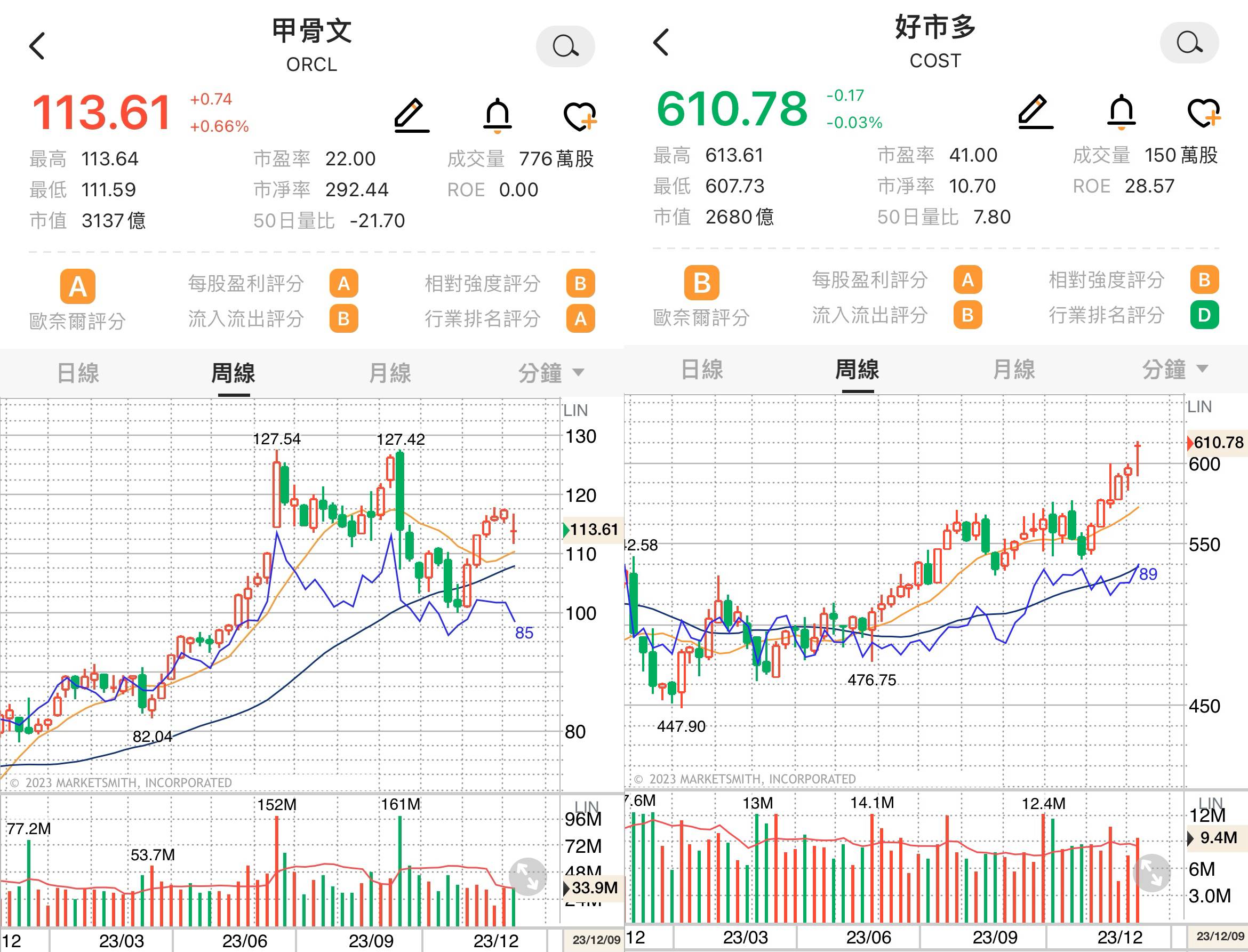Image resolution: width=1248 pixels, height=952 pixels.
Task: Add COST to favorites with heart icon
Action: (x=1203, y=113)
